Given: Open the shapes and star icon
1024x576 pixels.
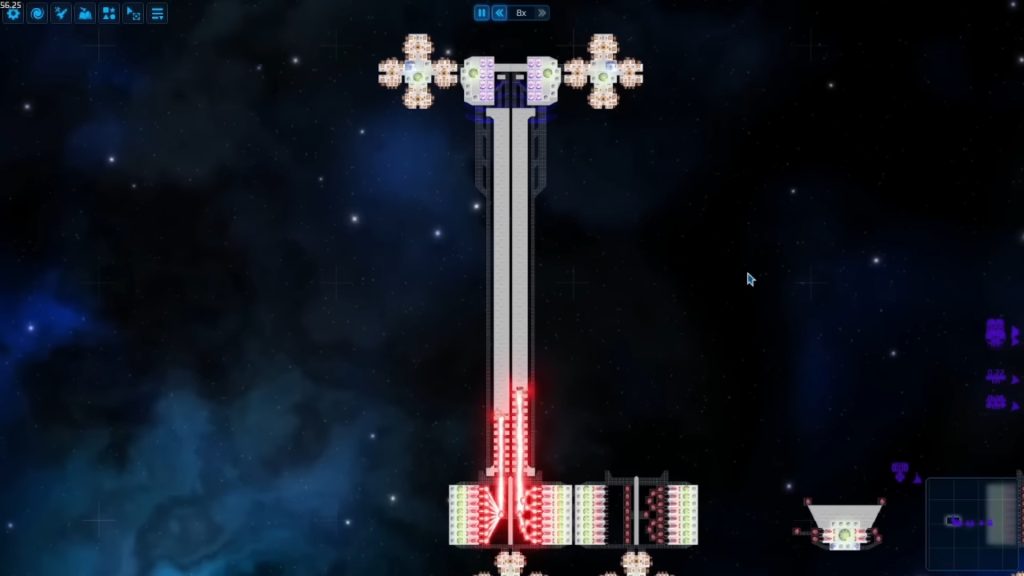Looking at the screenshot, I should click(109, 14).
